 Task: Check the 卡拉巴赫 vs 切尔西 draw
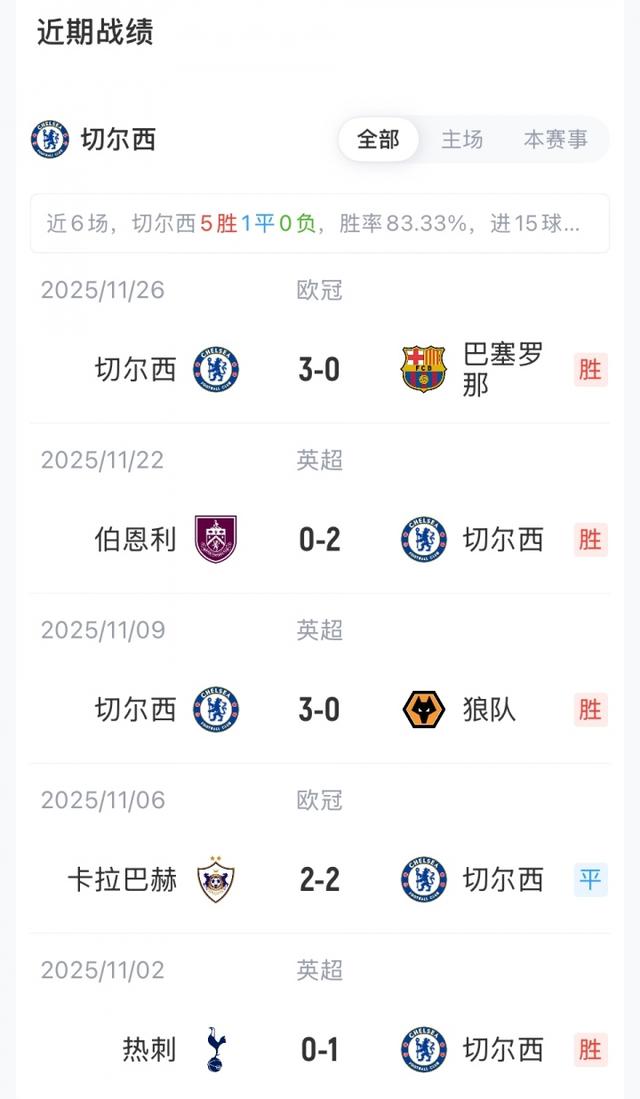(320, 880)
